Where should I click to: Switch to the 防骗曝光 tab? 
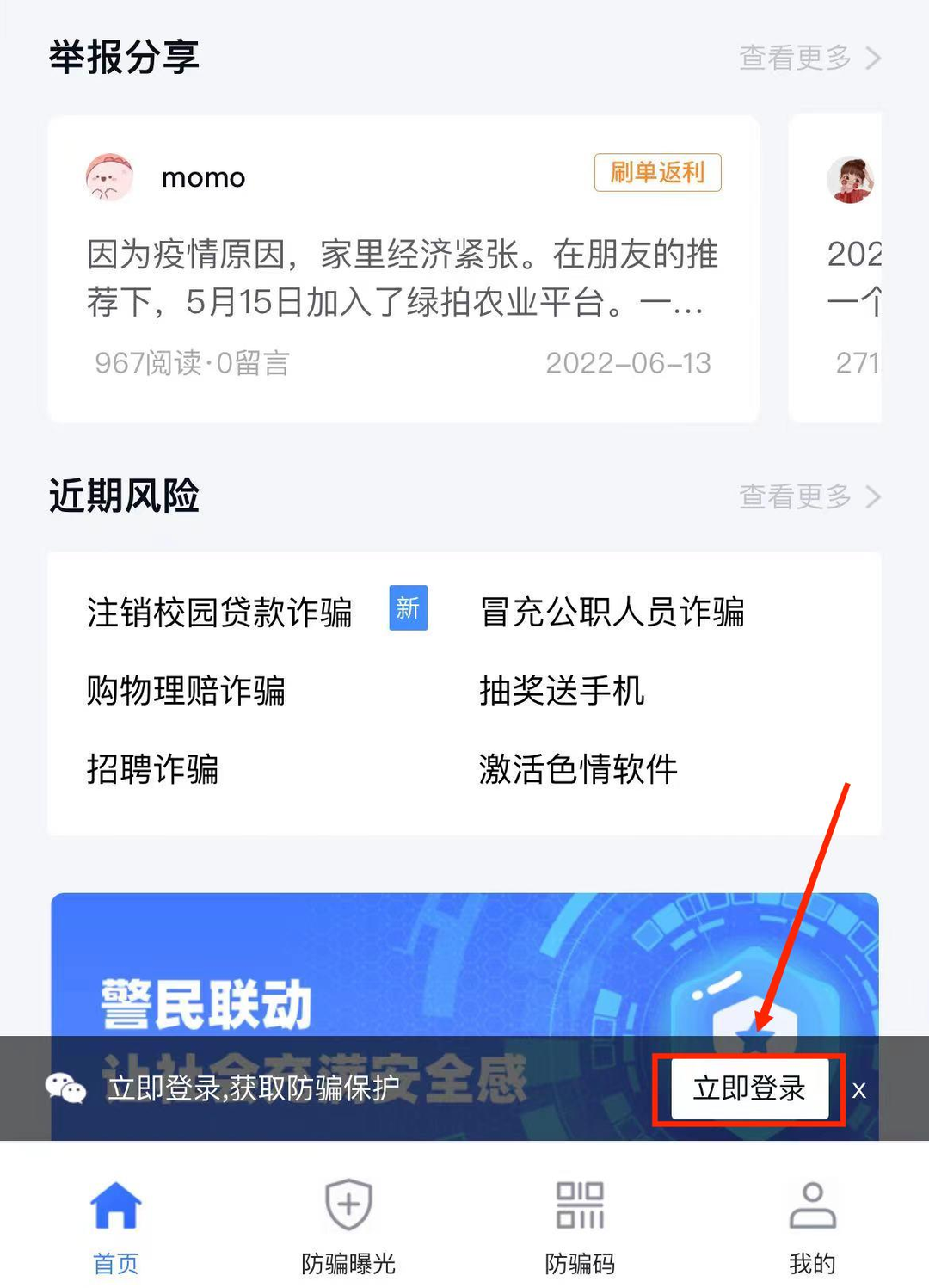tap(348, 1226)
